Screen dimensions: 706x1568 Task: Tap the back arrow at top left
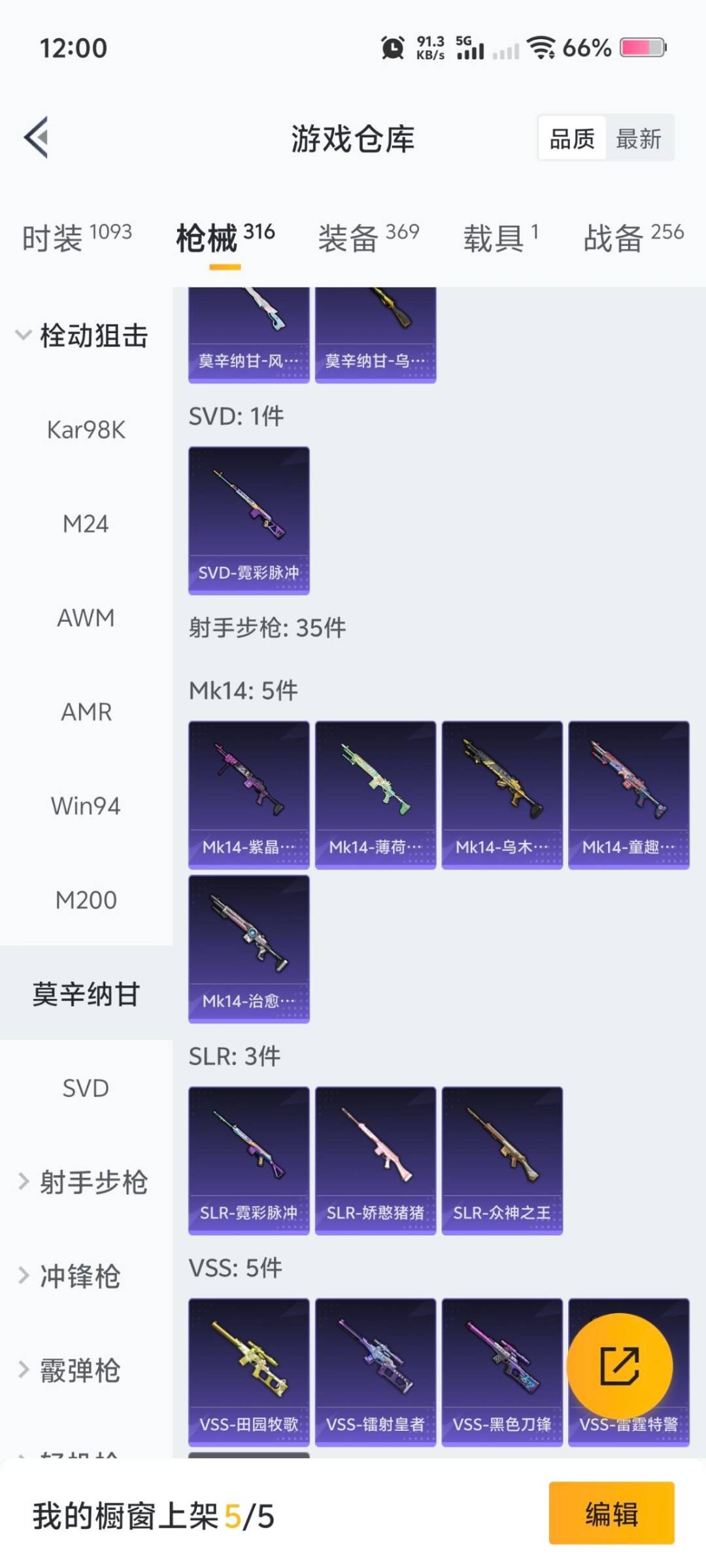coord(37,137)
